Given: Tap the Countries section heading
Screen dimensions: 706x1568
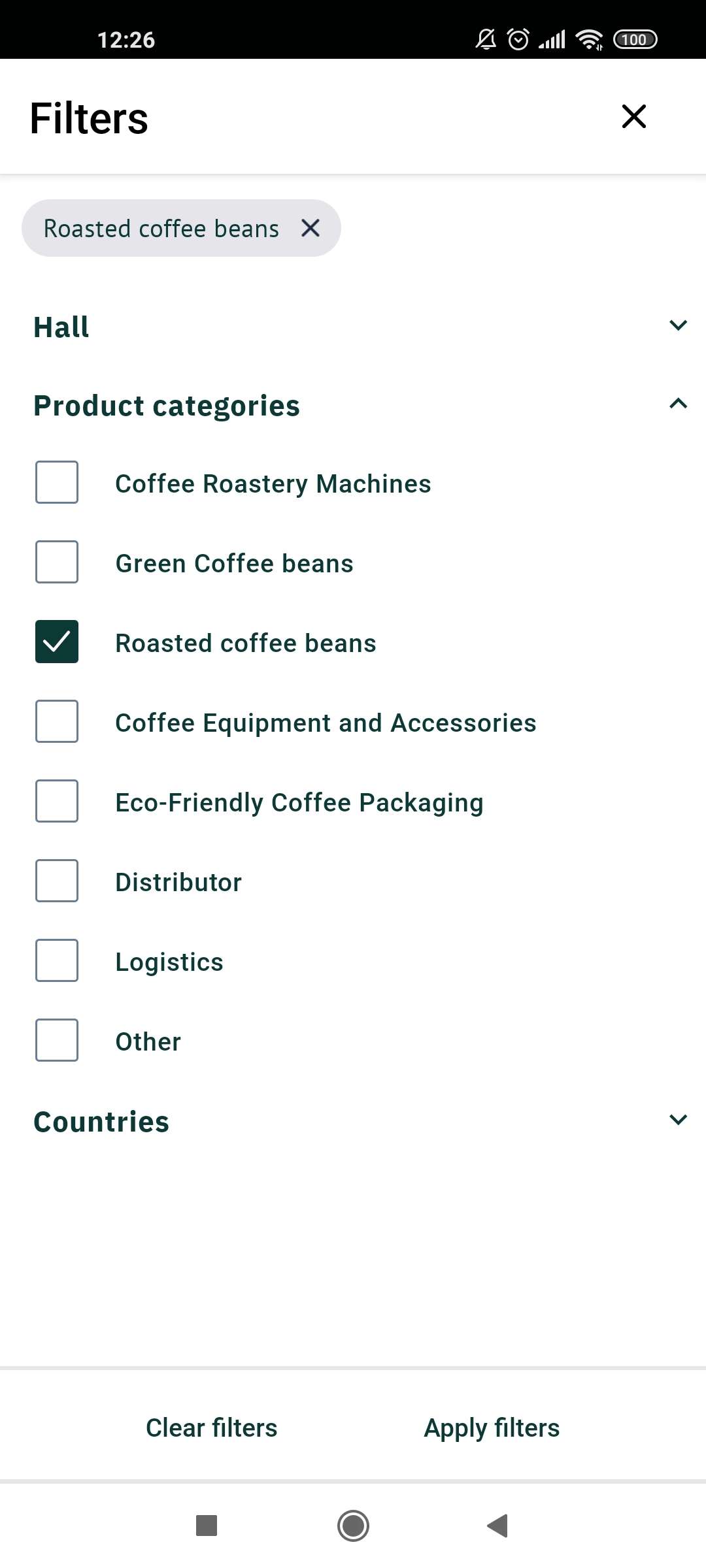Looking at the screenshot, I should click(101, 1121).
